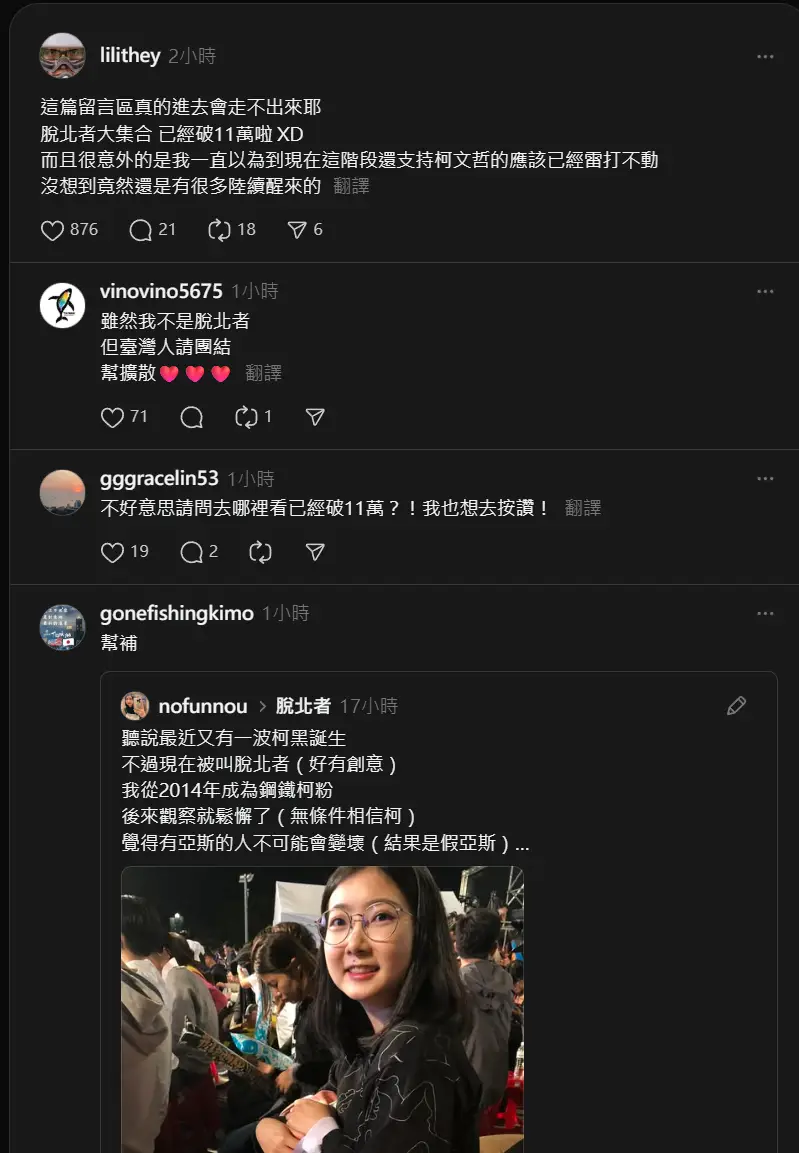Viewport: 799px width, 1153px height.
Task: Share lilithey's post
Action: [x=297, y=230]
